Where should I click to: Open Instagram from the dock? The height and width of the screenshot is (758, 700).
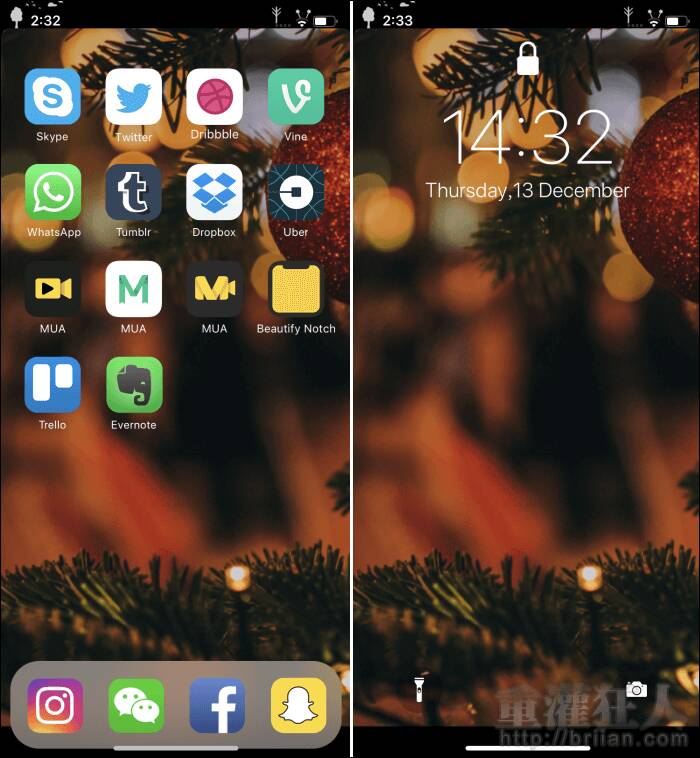(x=55, y=705)
